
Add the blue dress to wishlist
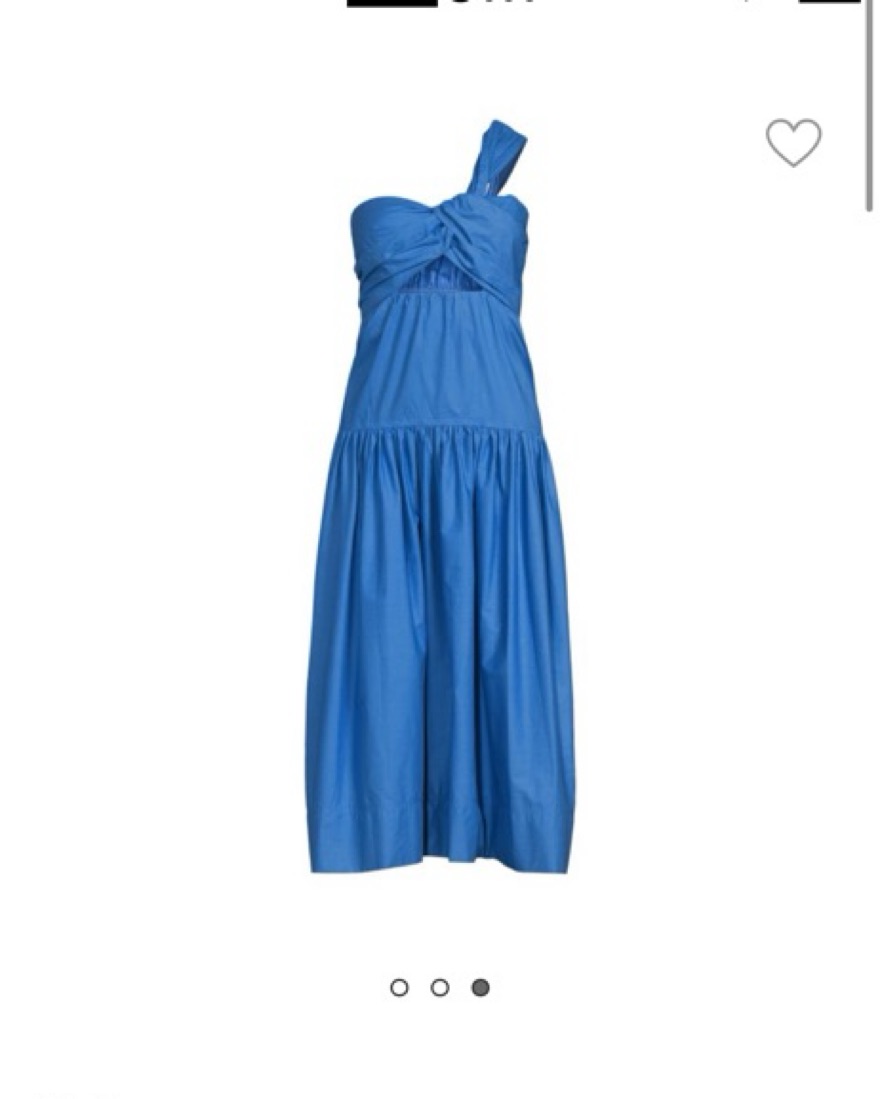(793, 142)
